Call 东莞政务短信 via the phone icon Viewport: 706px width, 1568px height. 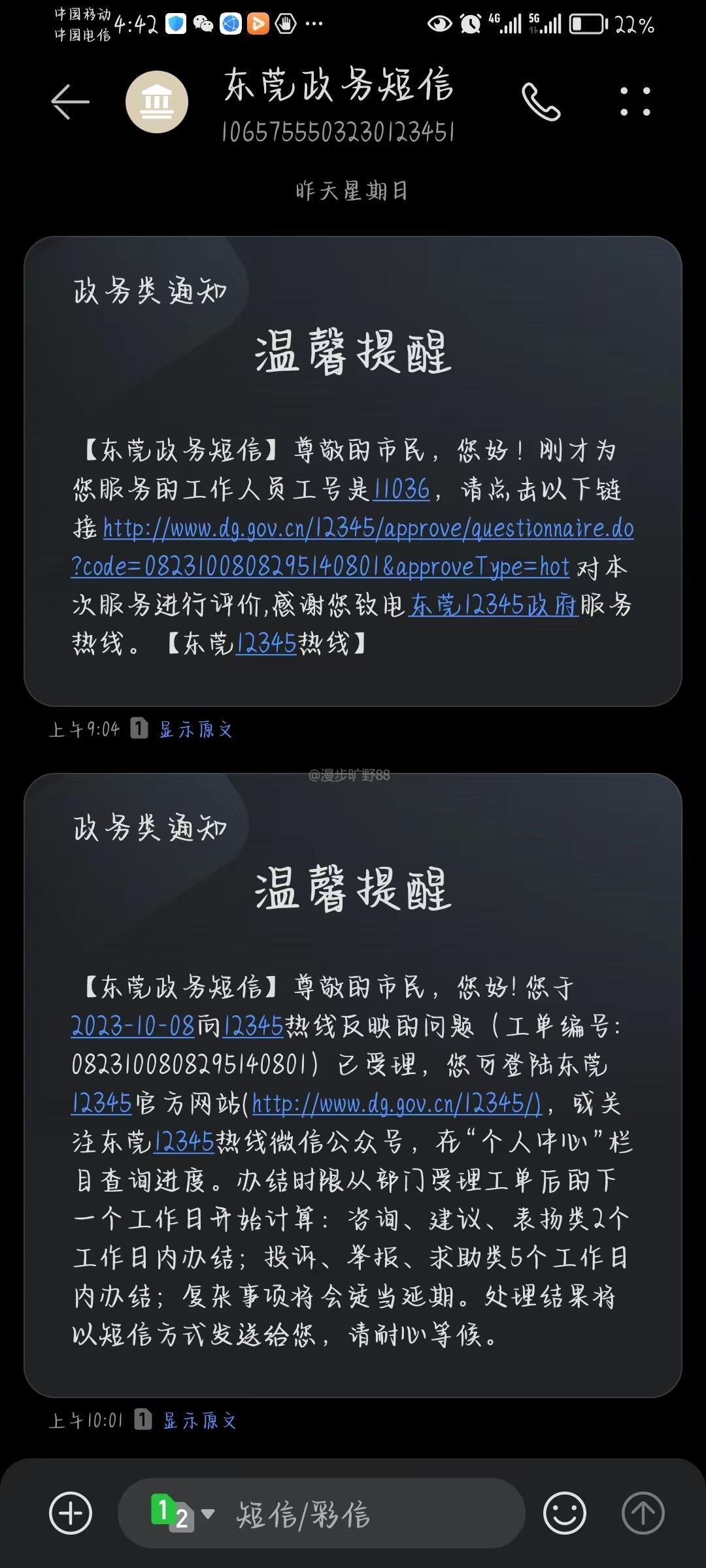pos(541,102)
